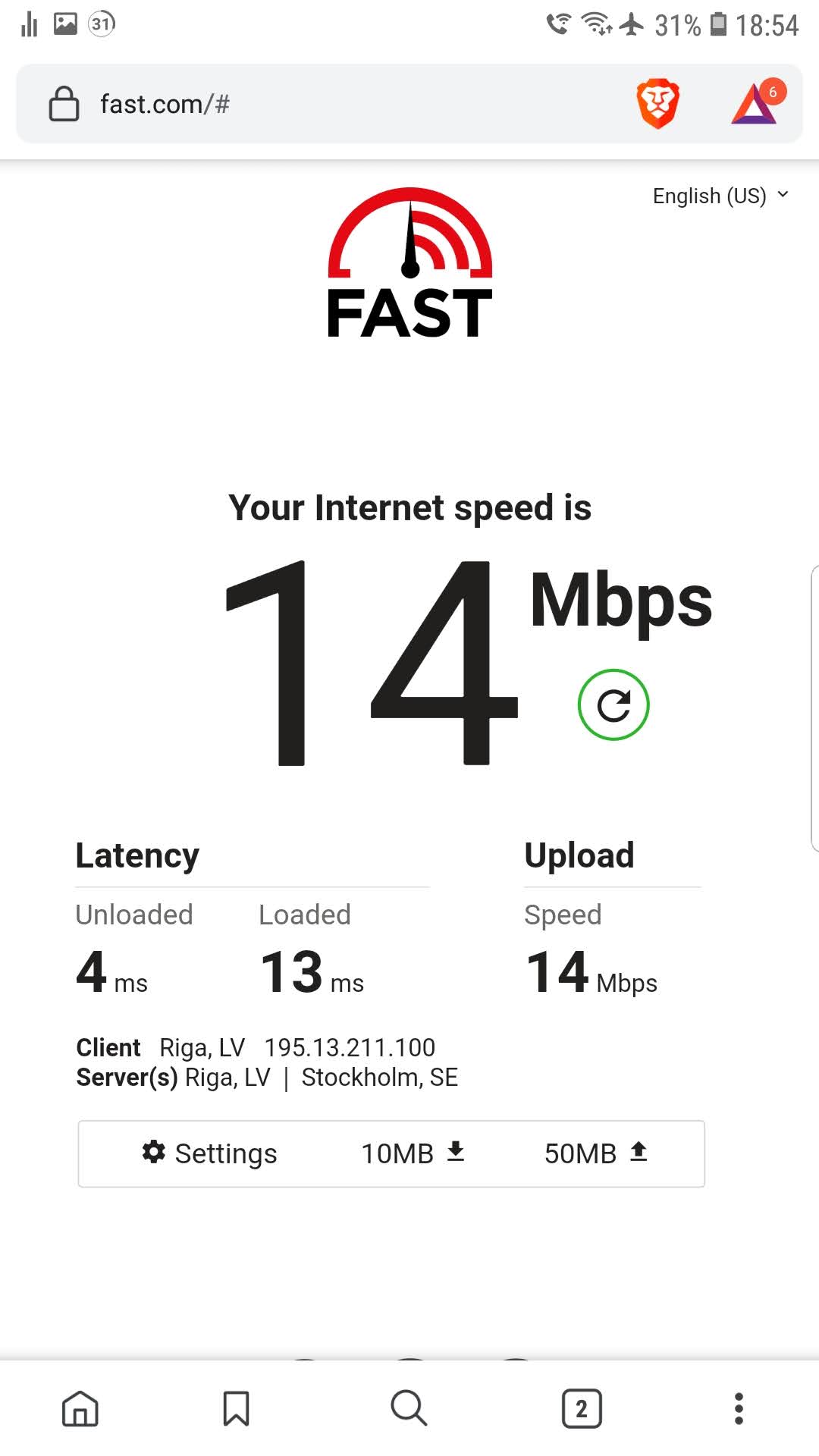
Task: Open speed test Settings
Action: click(x=209, y=1153)
